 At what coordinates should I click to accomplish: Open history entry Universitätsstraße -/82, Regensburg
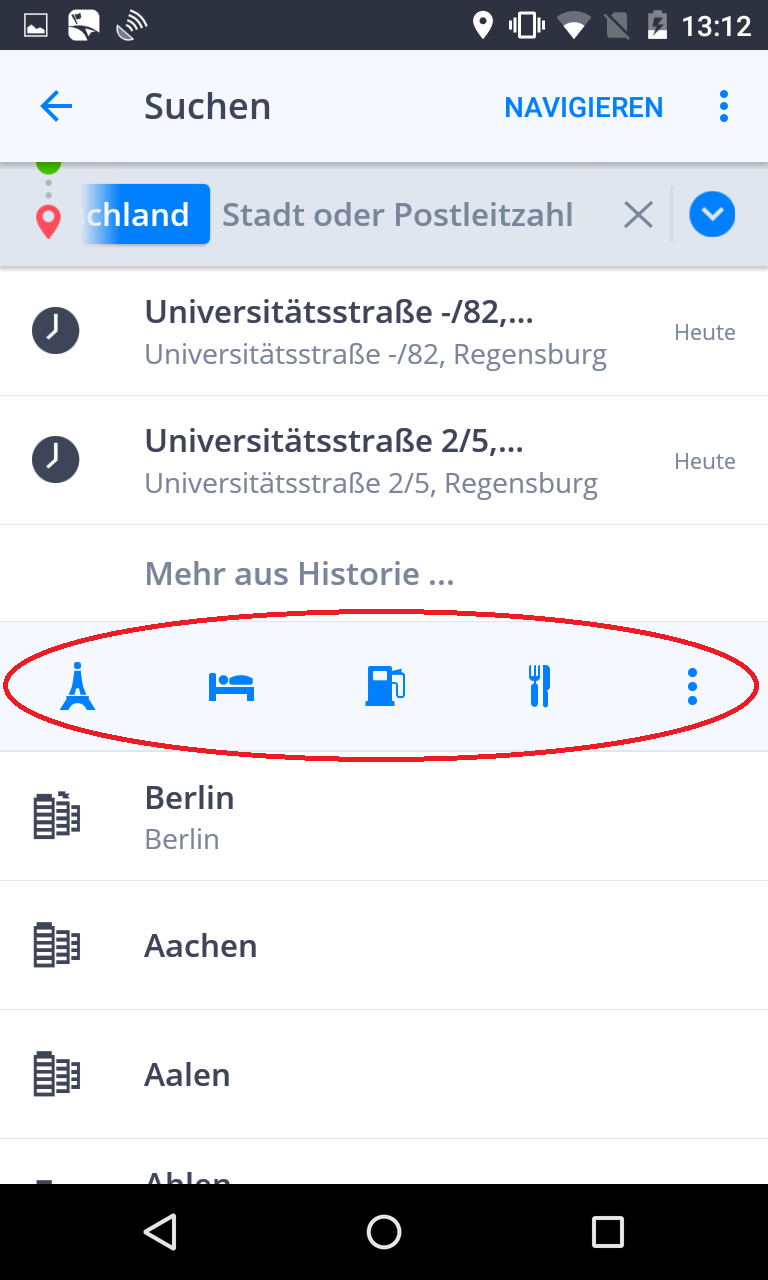coord(384,331)
